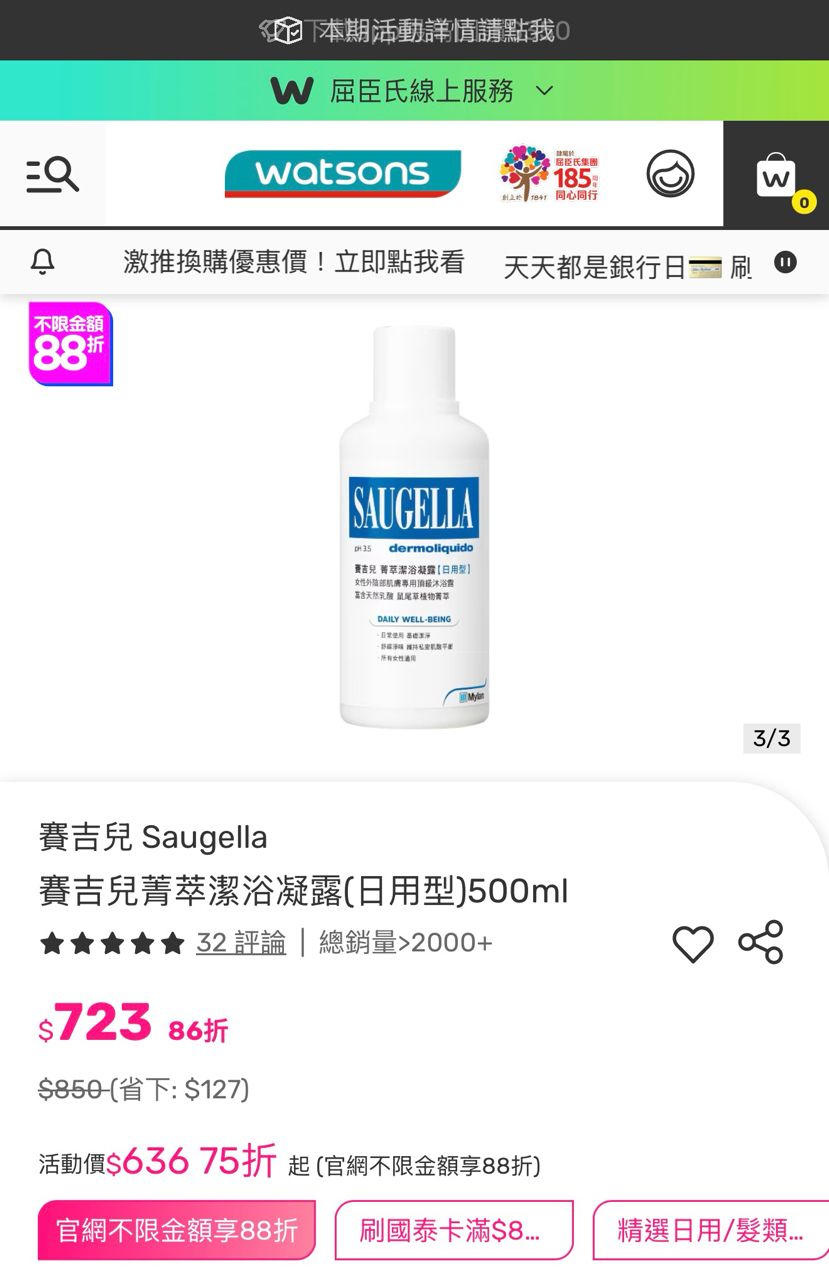
Task: Open 本期活動詳情請點我 banner
Action: pyautogui.click(x=414, y=31)
